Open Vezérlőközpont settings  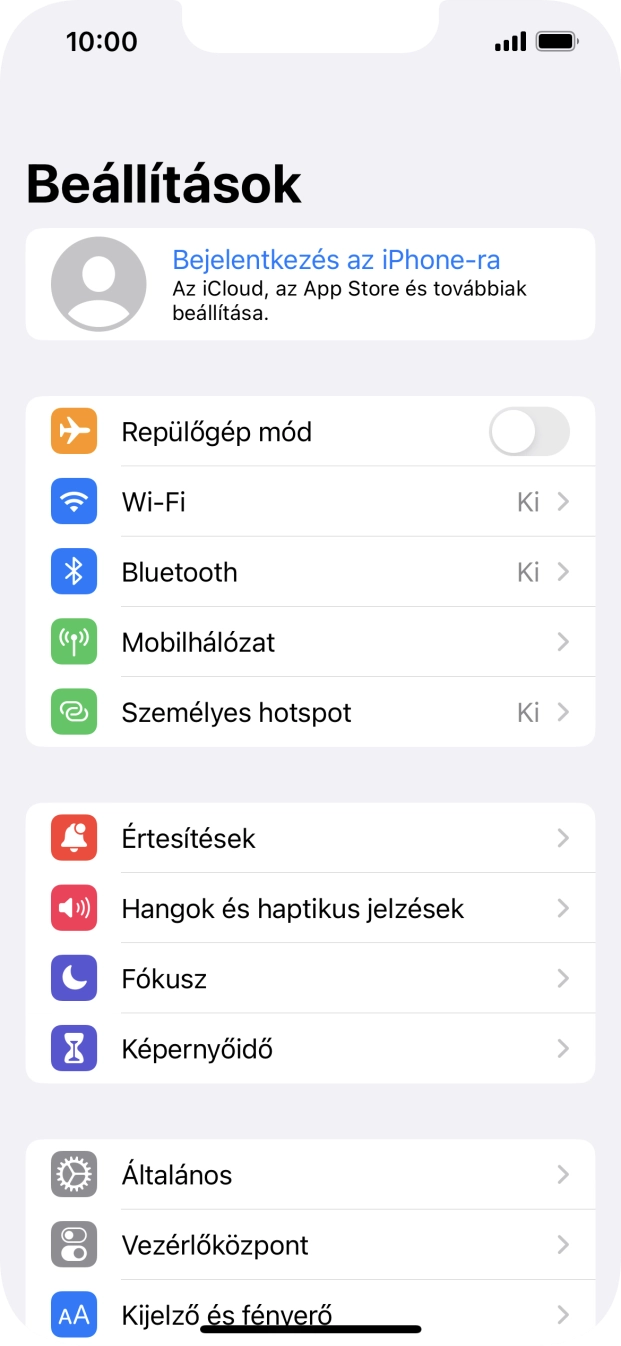310,1245
